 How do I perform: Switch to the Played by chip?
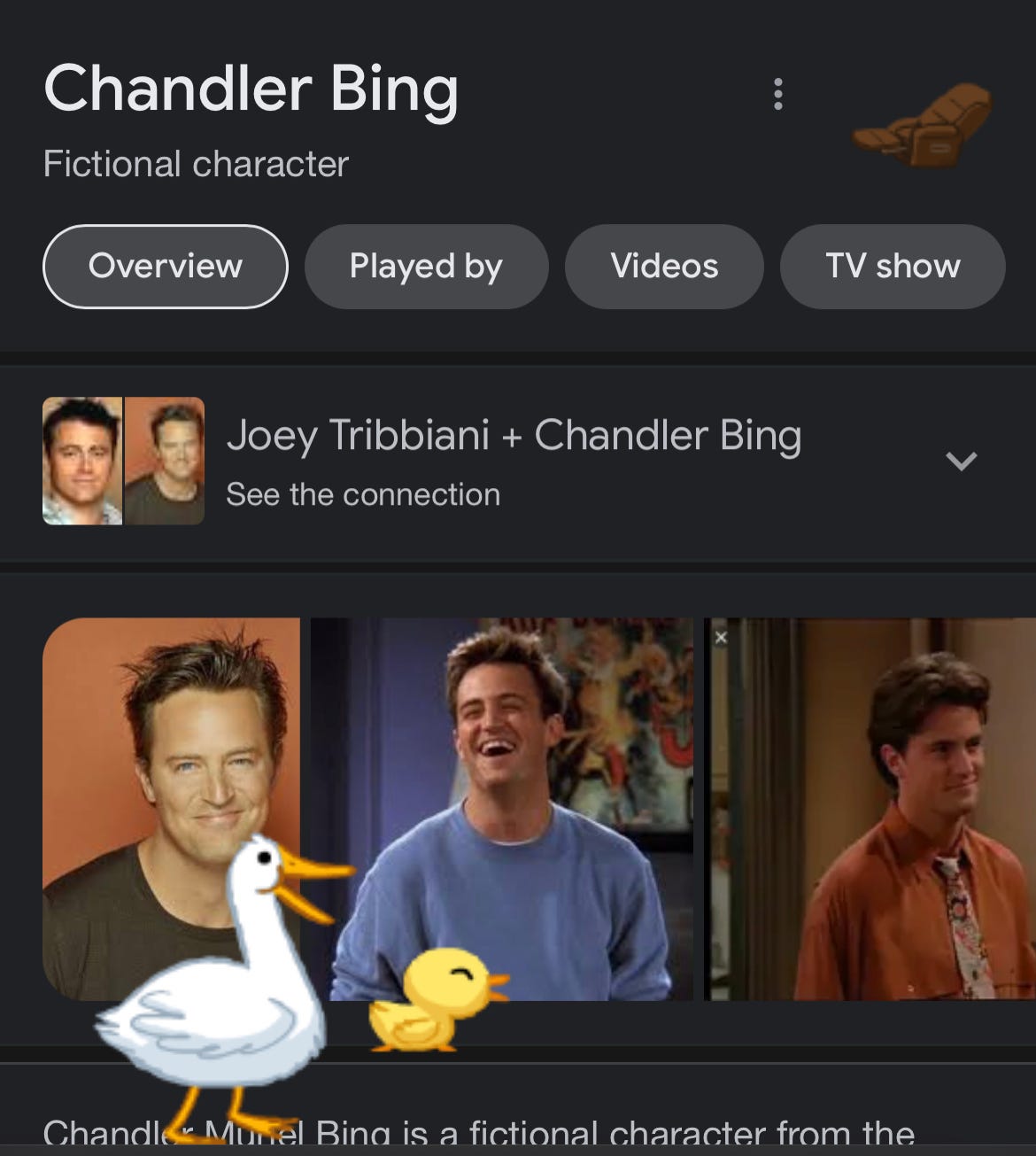426,266
